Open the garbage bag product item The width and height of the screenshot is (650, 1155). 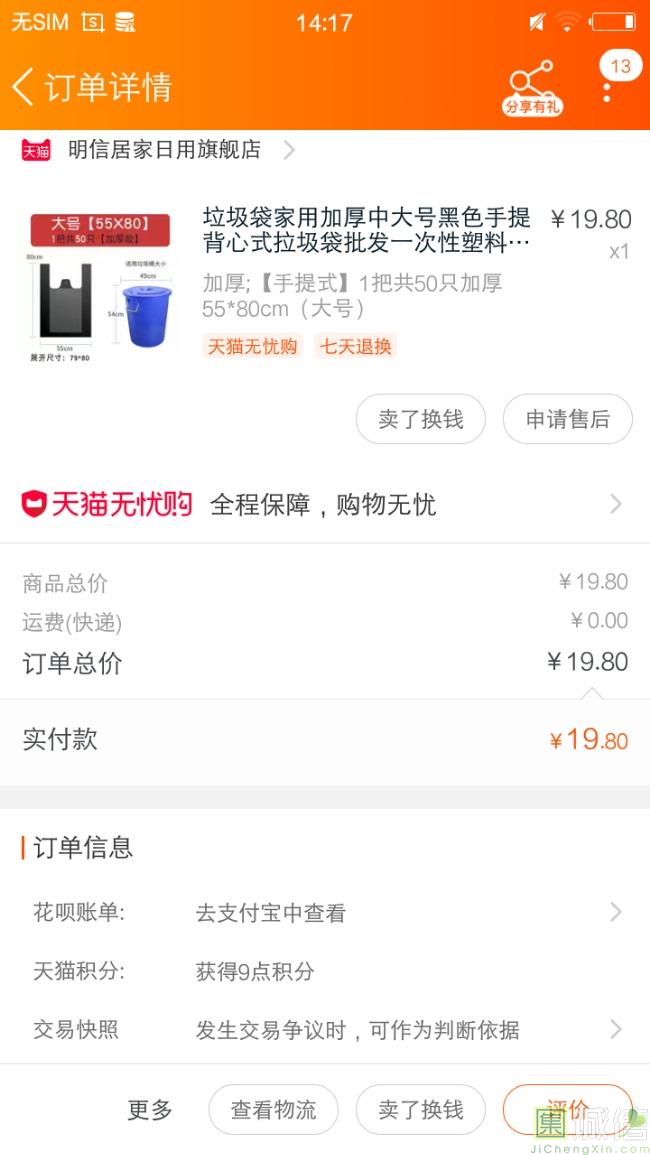point(325,286)
